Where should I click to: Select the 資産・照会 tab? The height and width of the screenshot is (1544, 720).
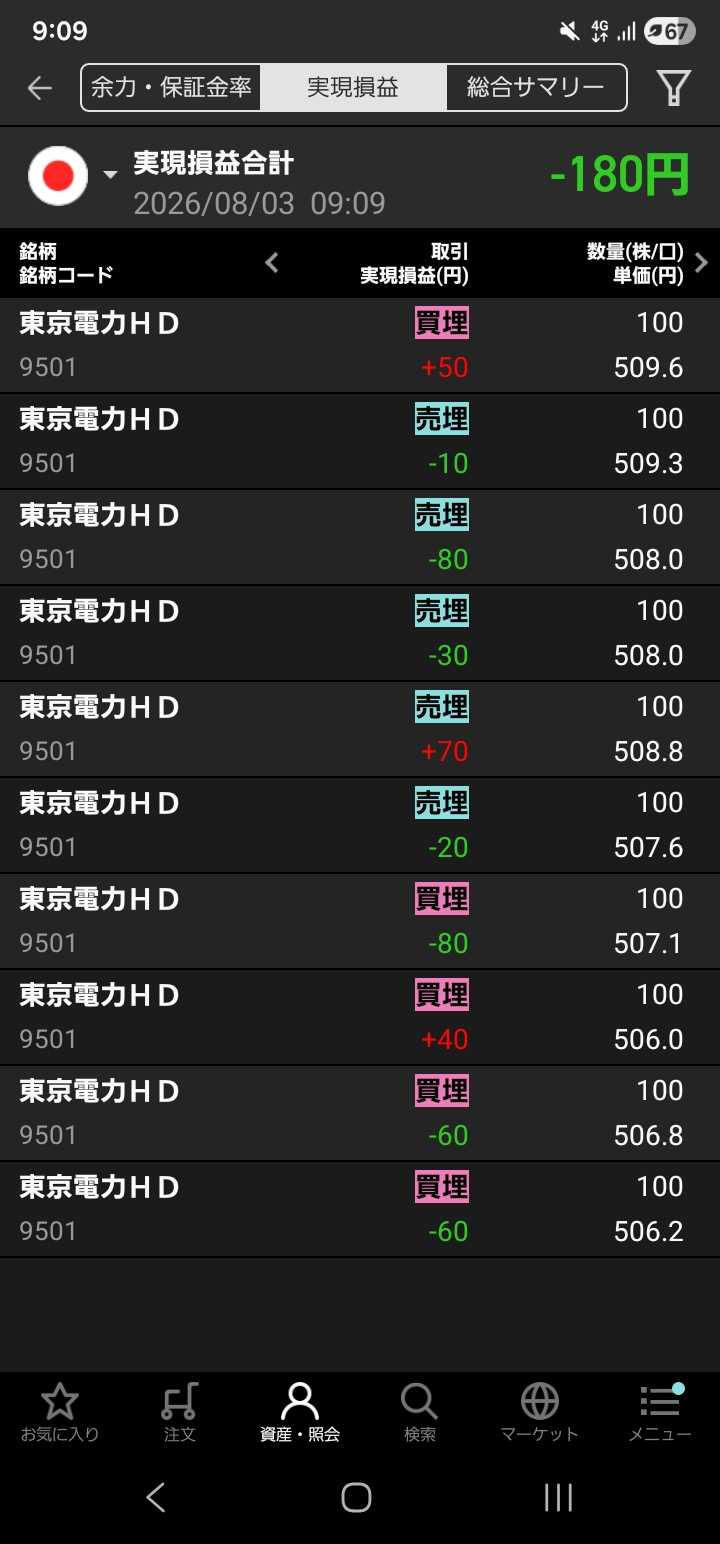point(300,1412)
